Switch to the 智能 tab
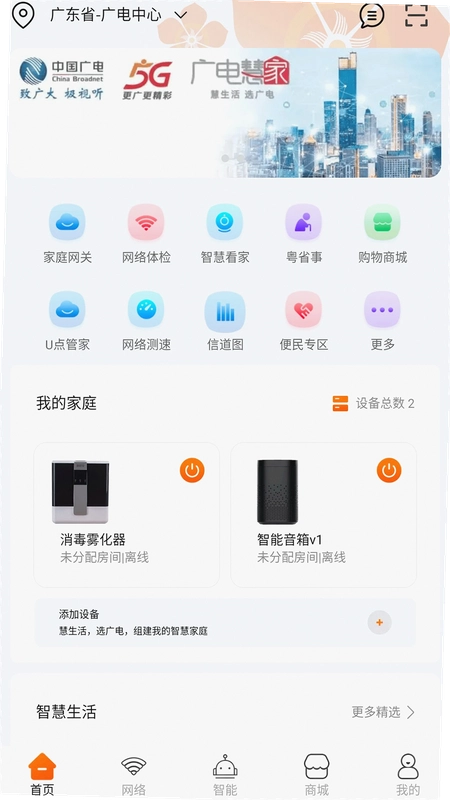This screenshot has height=800, width=450. pos(225,775)
